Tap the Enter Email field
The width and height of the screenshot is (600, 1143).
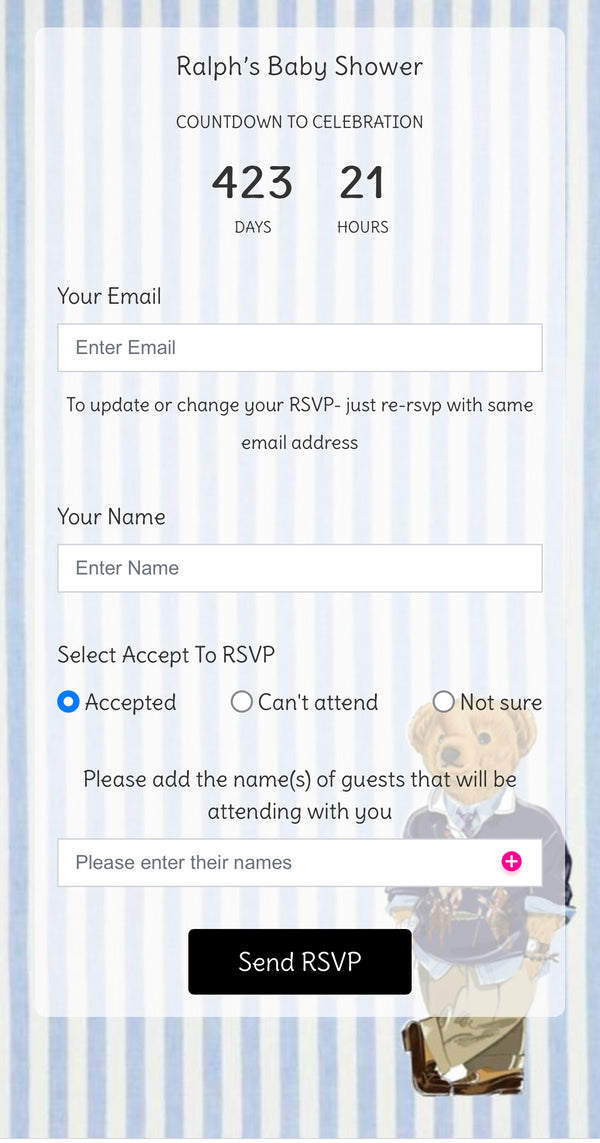[x=299, y=348]
